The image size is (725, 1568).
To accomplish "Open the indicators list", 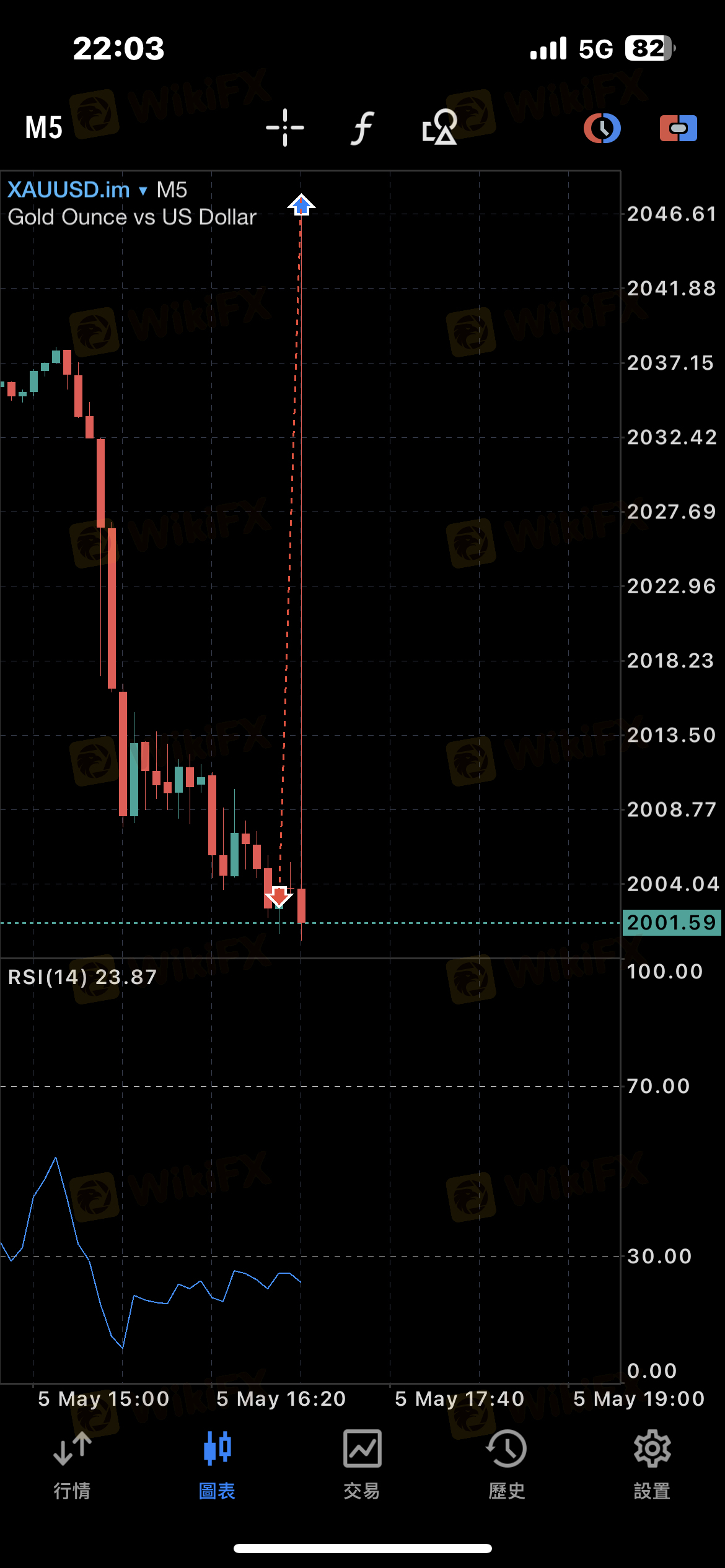I will point(363,128).
